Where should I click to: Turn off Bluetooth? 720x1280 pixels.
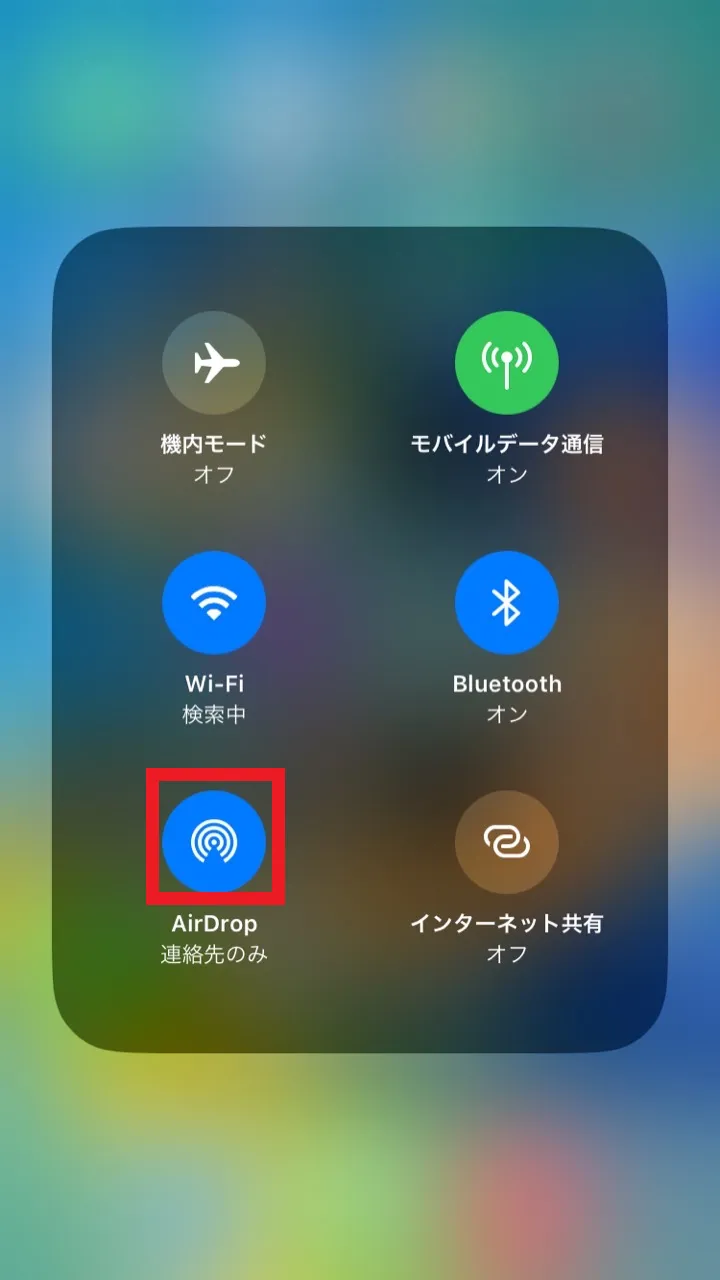[x=507, y=603]
